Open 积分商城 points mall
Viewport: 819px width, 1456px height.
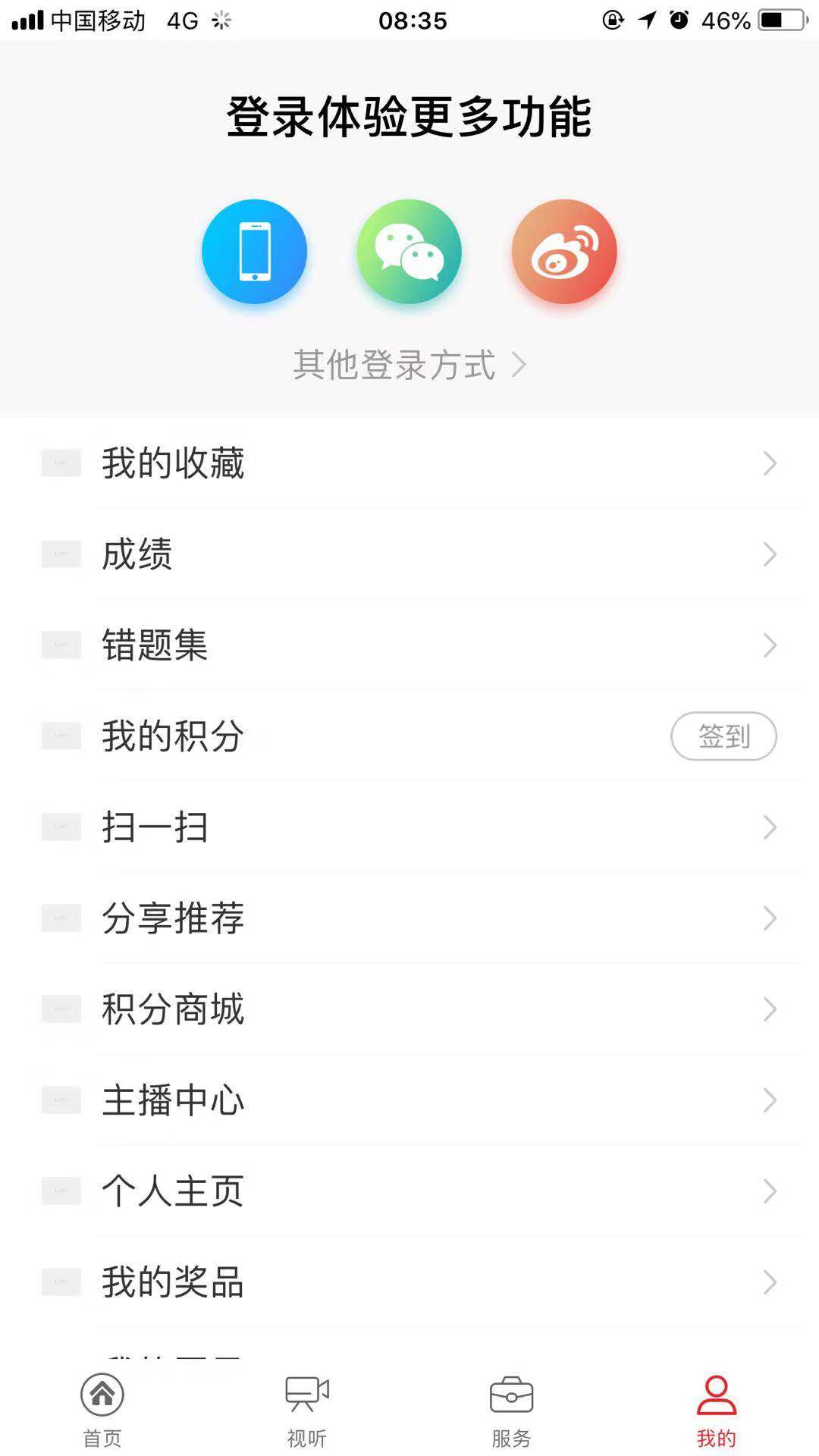409,1009
